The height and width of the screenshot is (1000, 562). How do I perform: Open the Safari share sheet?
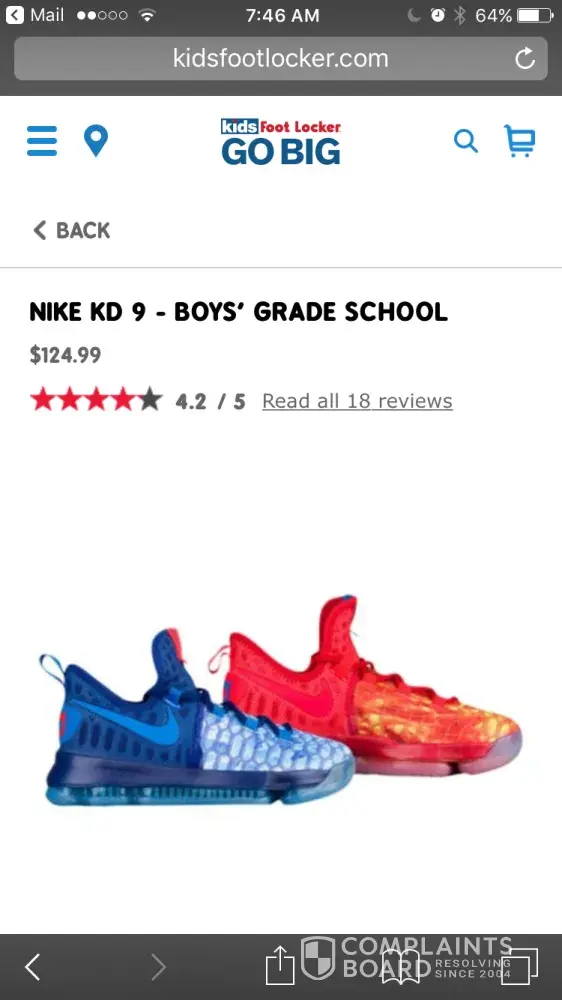[279, 966]
